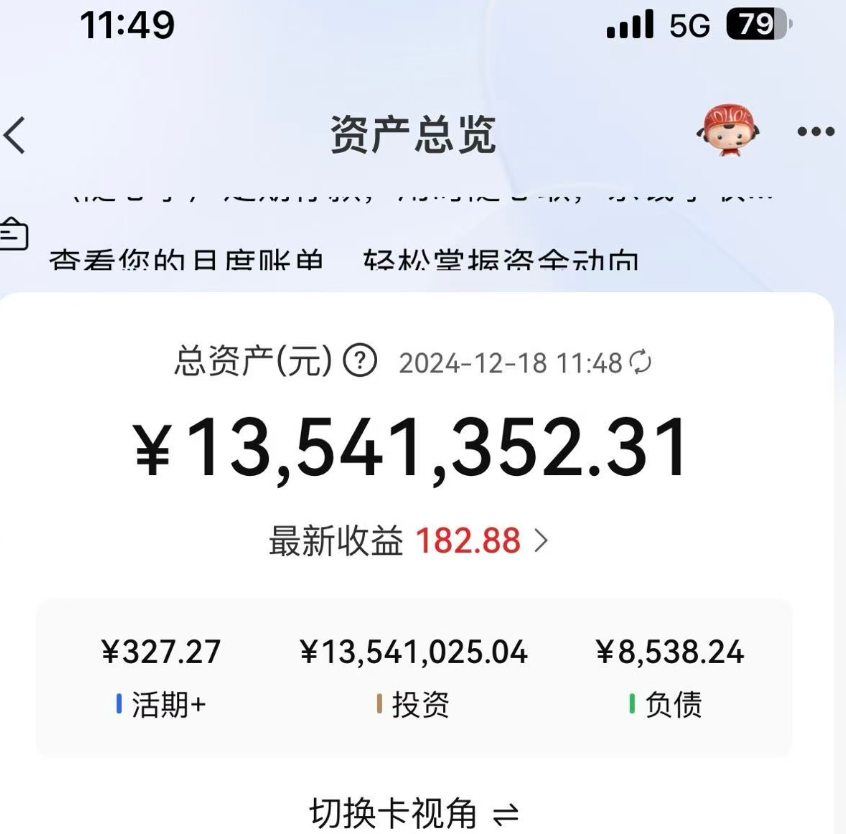Open the 投资 holdings section

(413, 677)
